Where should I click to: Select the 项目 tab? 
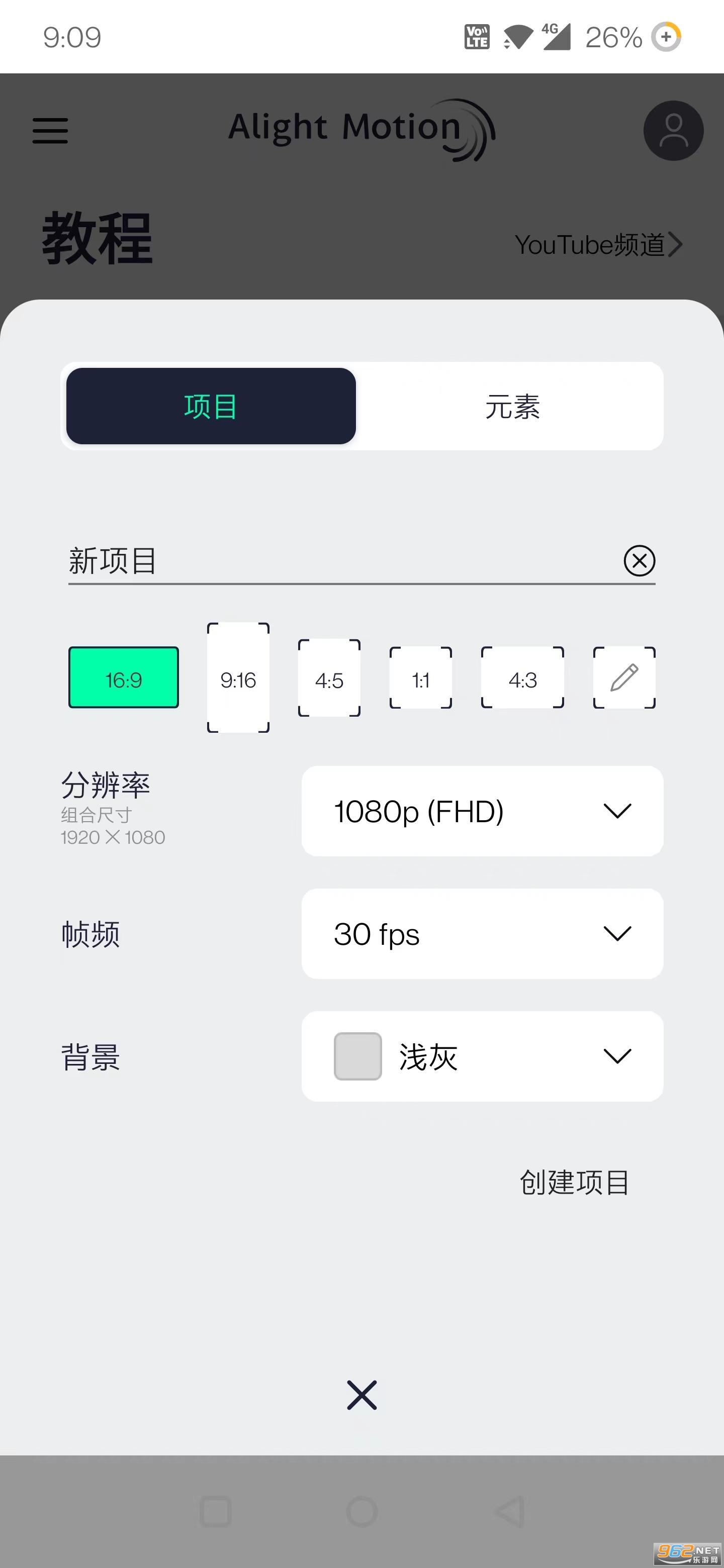tap(211, 406)
